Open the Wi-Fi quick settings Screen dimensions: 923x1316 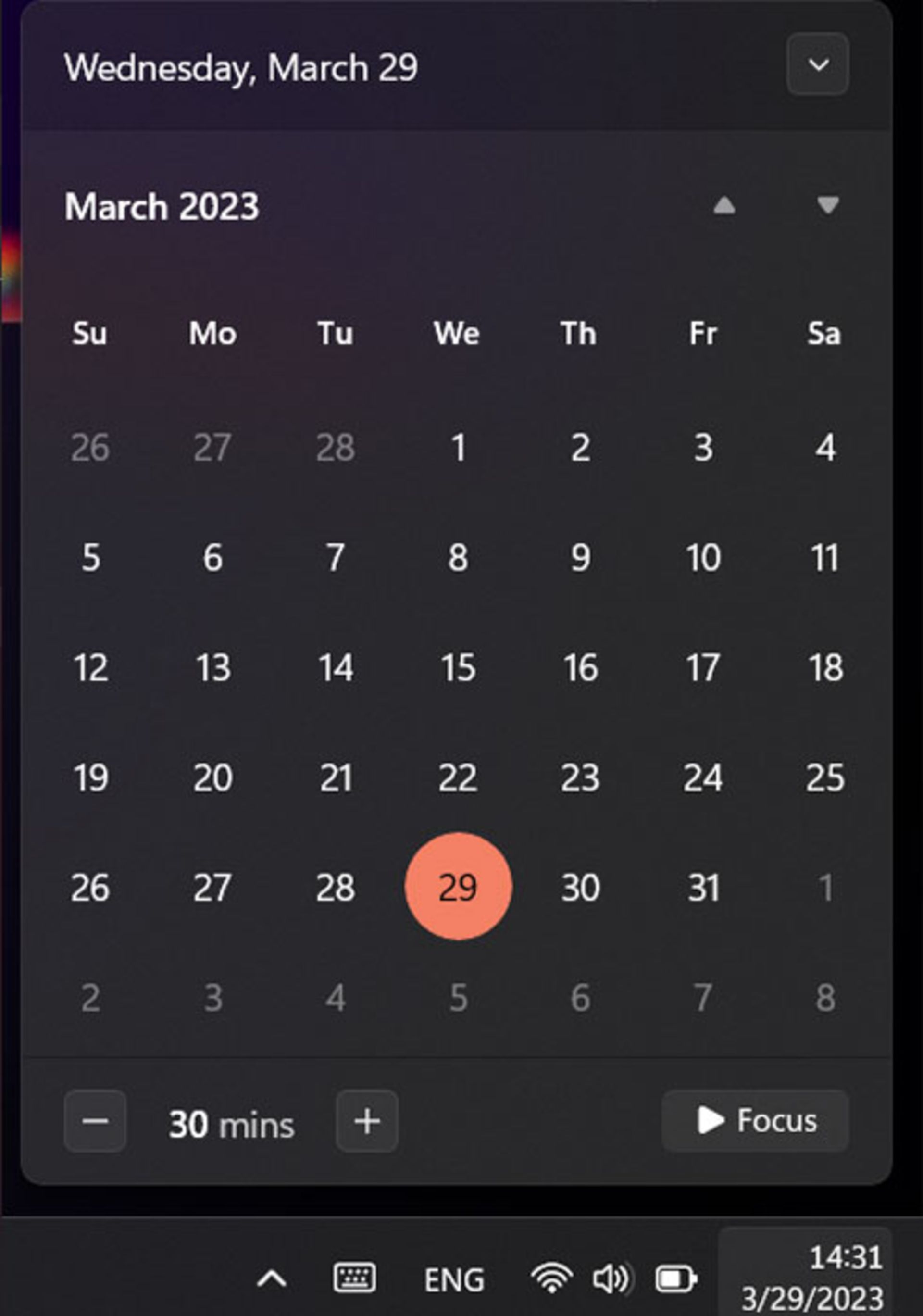tap(551, 1278)
